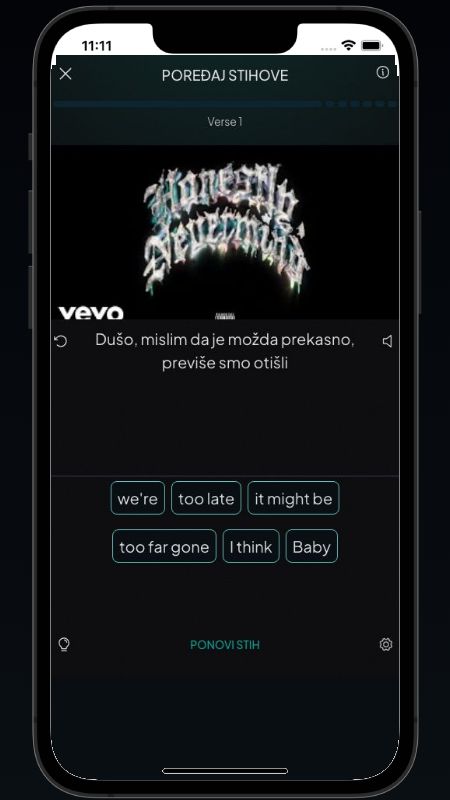This screenshot has height=800, width=450.
Task: Tap Ponovi stih to repeat the verse
Action: coord(225,645)
